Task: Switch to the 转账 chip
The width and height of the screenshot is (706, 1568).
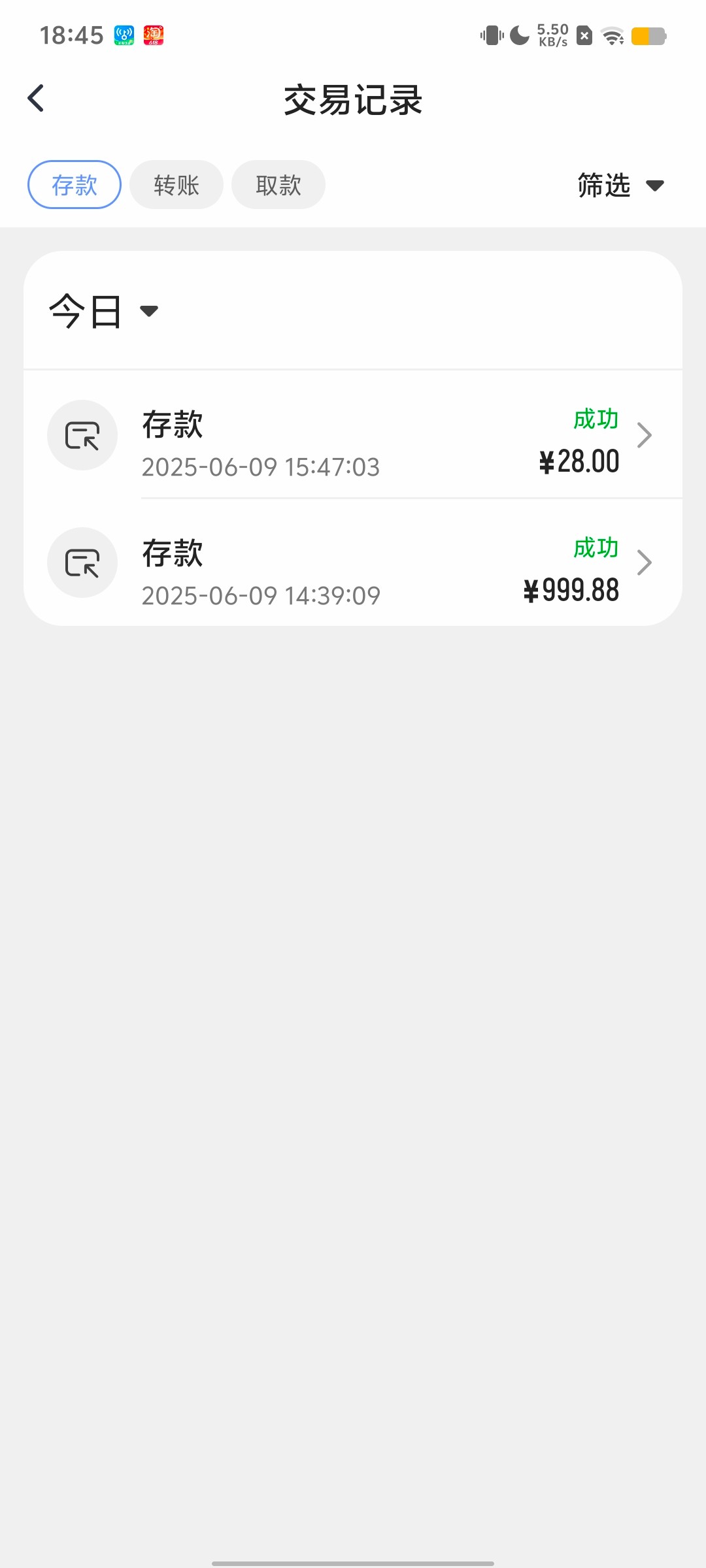Action: click(176, 185)
